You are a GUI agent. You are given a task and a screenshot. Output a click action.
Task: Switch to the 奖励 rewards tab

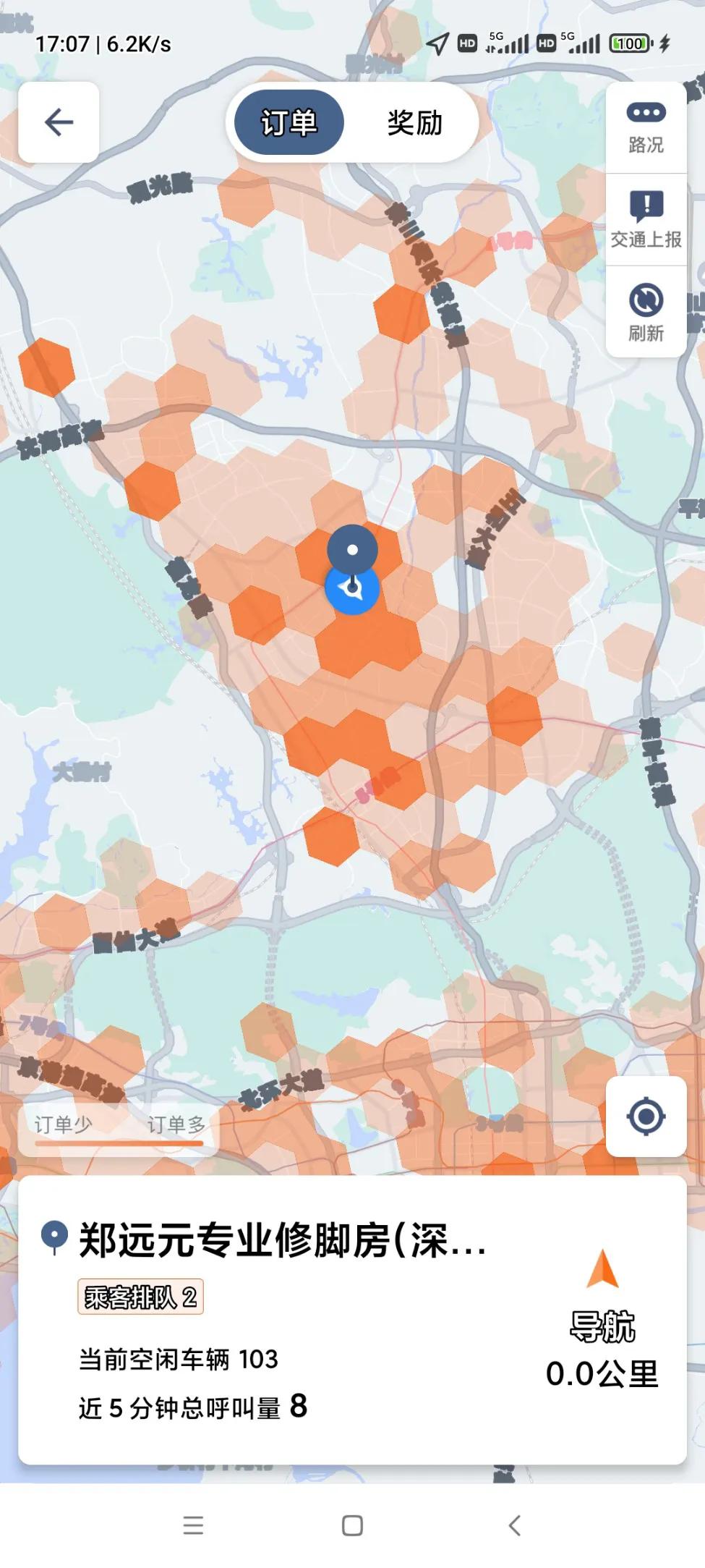(411, 122)
